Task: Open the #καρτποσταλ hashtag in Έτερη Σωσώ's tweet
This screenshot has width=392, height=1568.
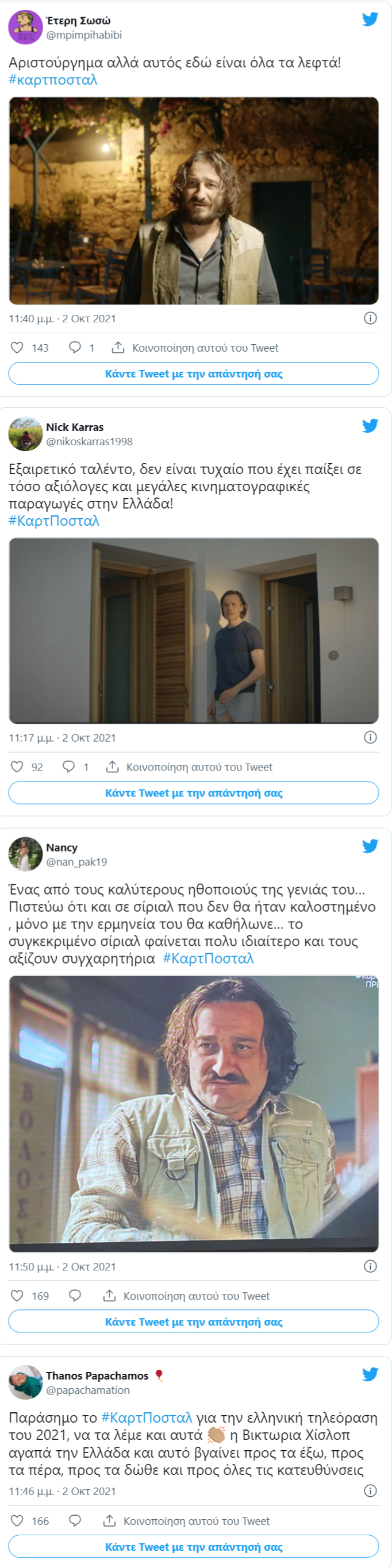Action: 53,80
